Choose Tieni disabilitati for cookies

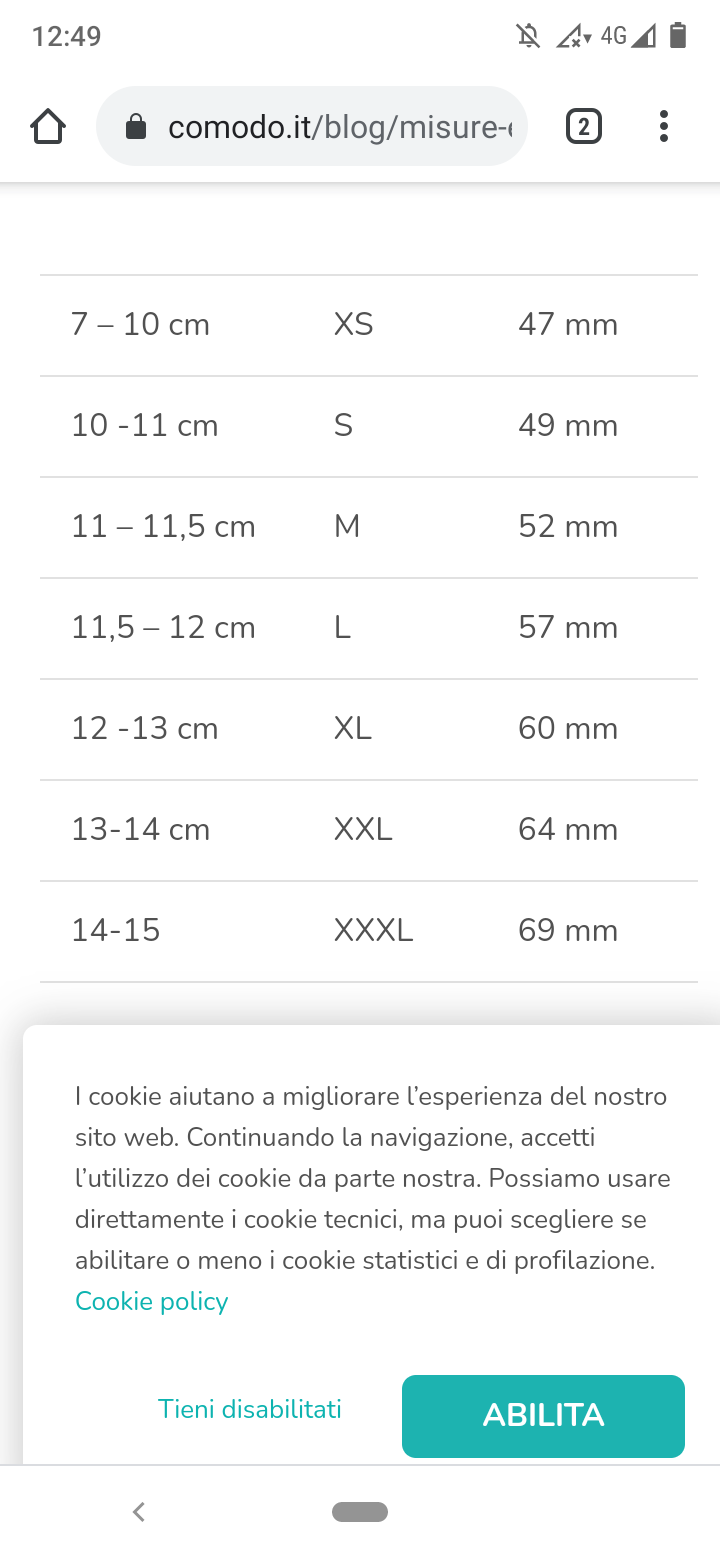[x=250, y=1409]
